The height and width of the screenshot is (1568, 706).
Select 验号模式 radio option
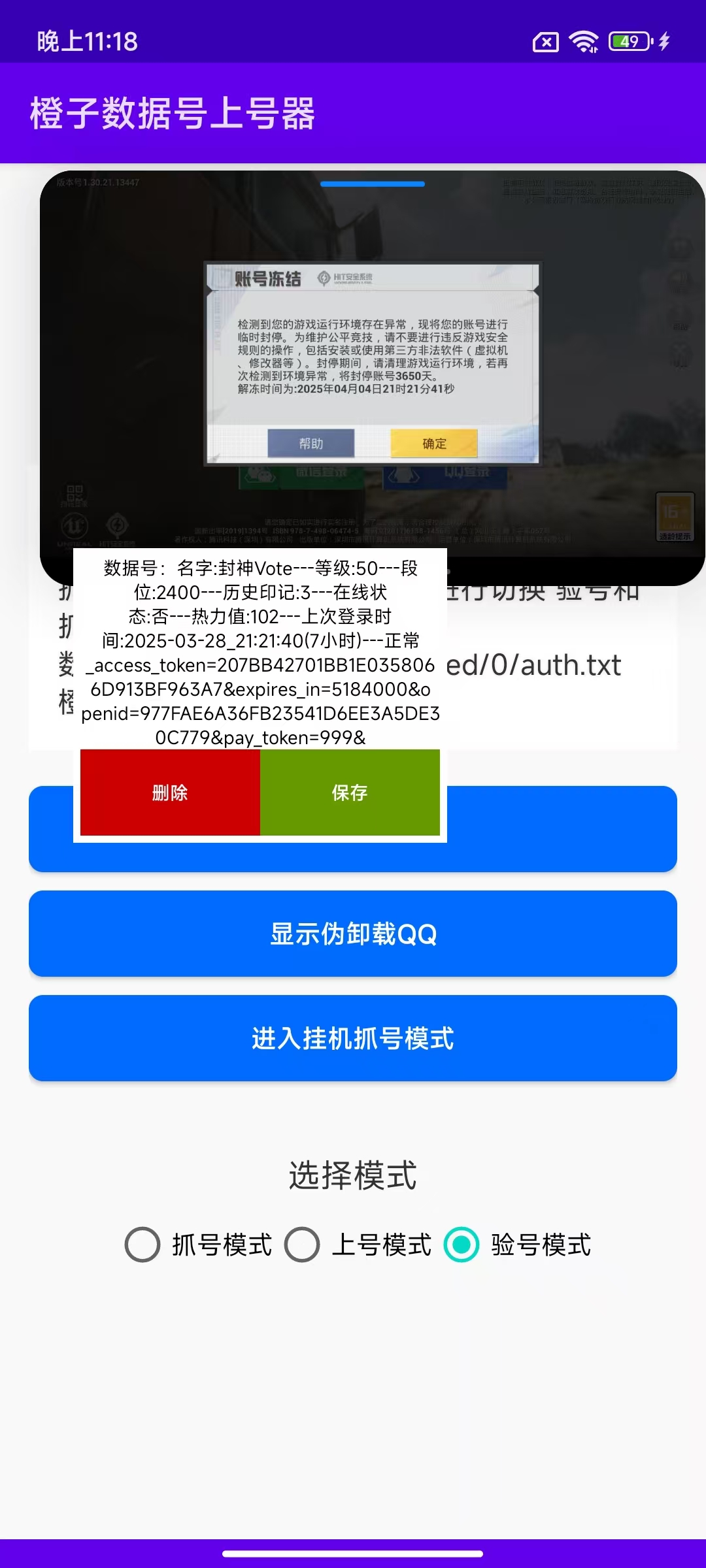tap(517, 1245)
